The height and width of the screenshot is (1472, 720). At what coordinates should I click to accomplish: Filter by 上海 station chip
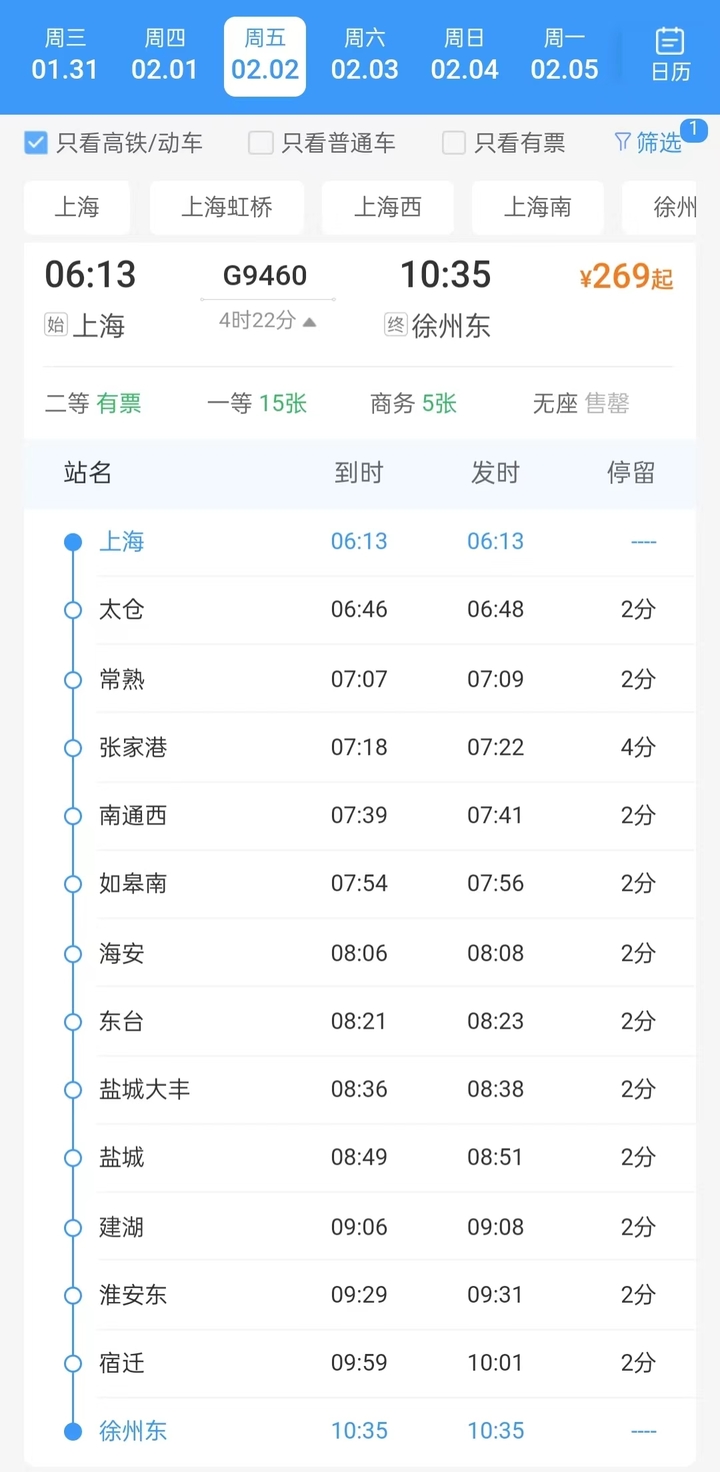point(77,207)
